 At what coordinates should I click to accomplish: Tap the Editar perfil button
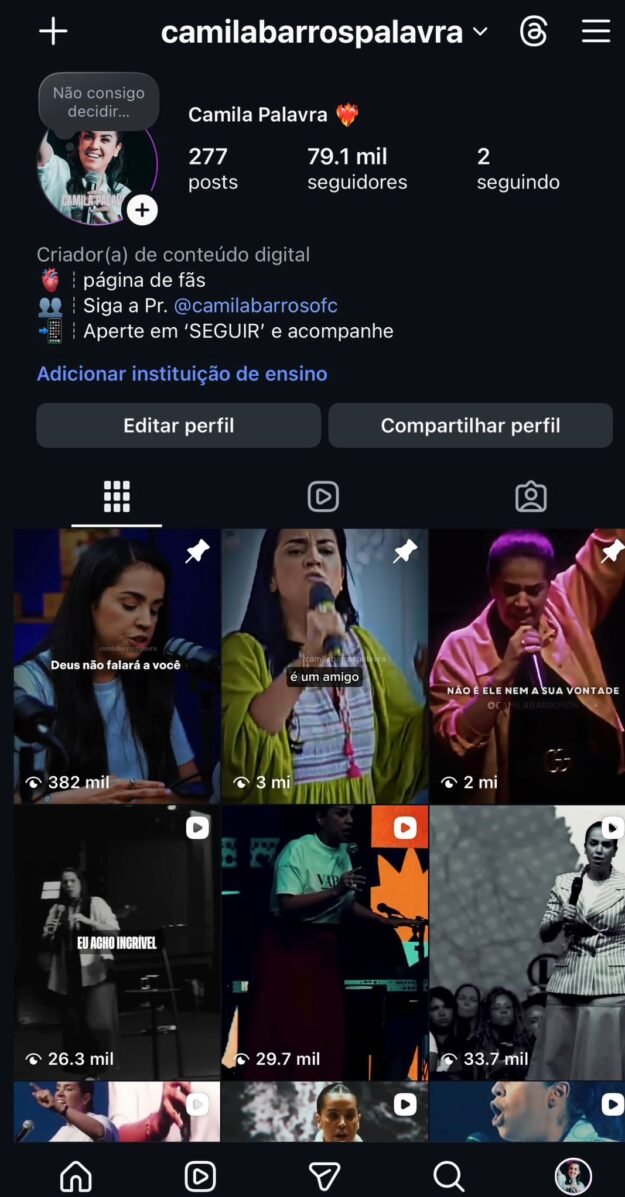178,426
